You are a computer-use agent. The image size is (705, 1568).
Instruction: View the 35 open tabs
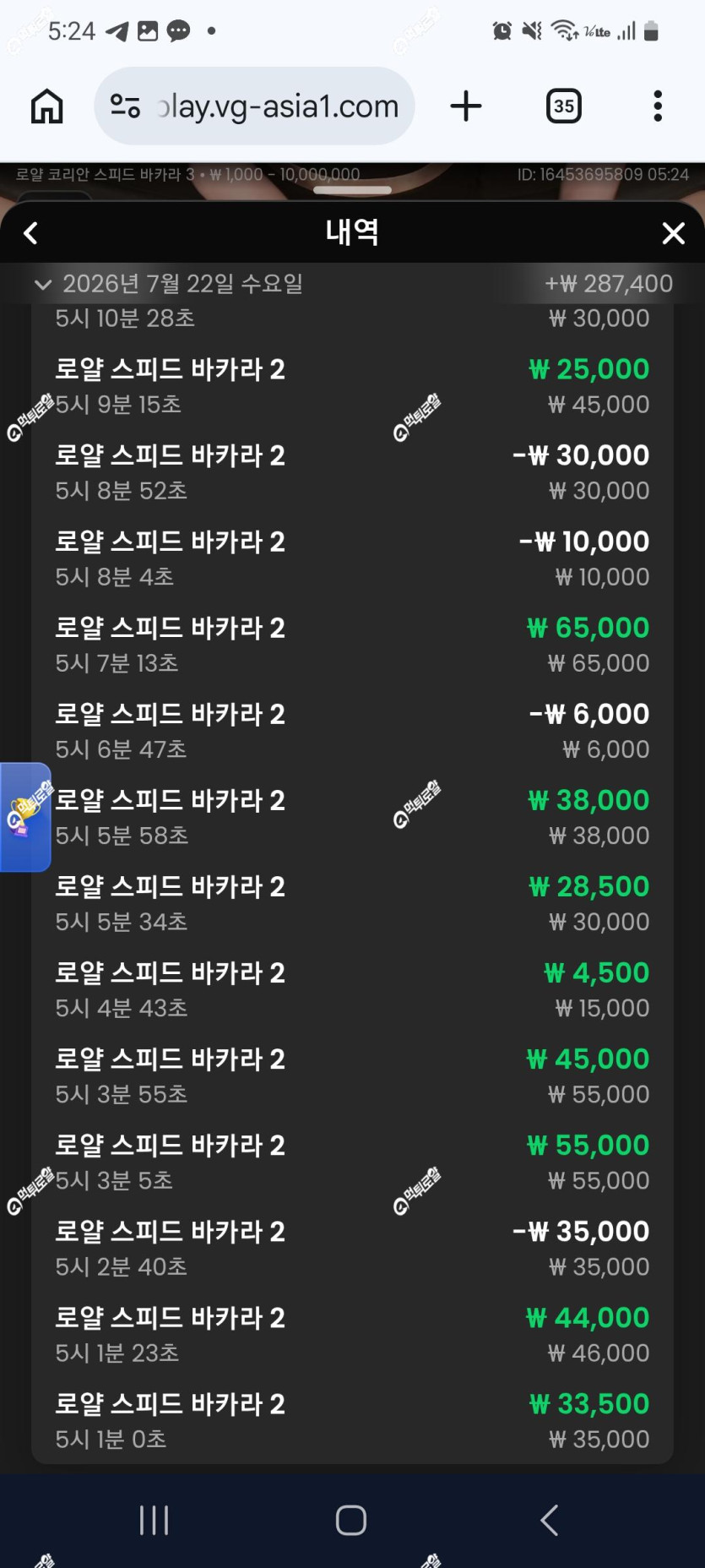tap(563, 106)
